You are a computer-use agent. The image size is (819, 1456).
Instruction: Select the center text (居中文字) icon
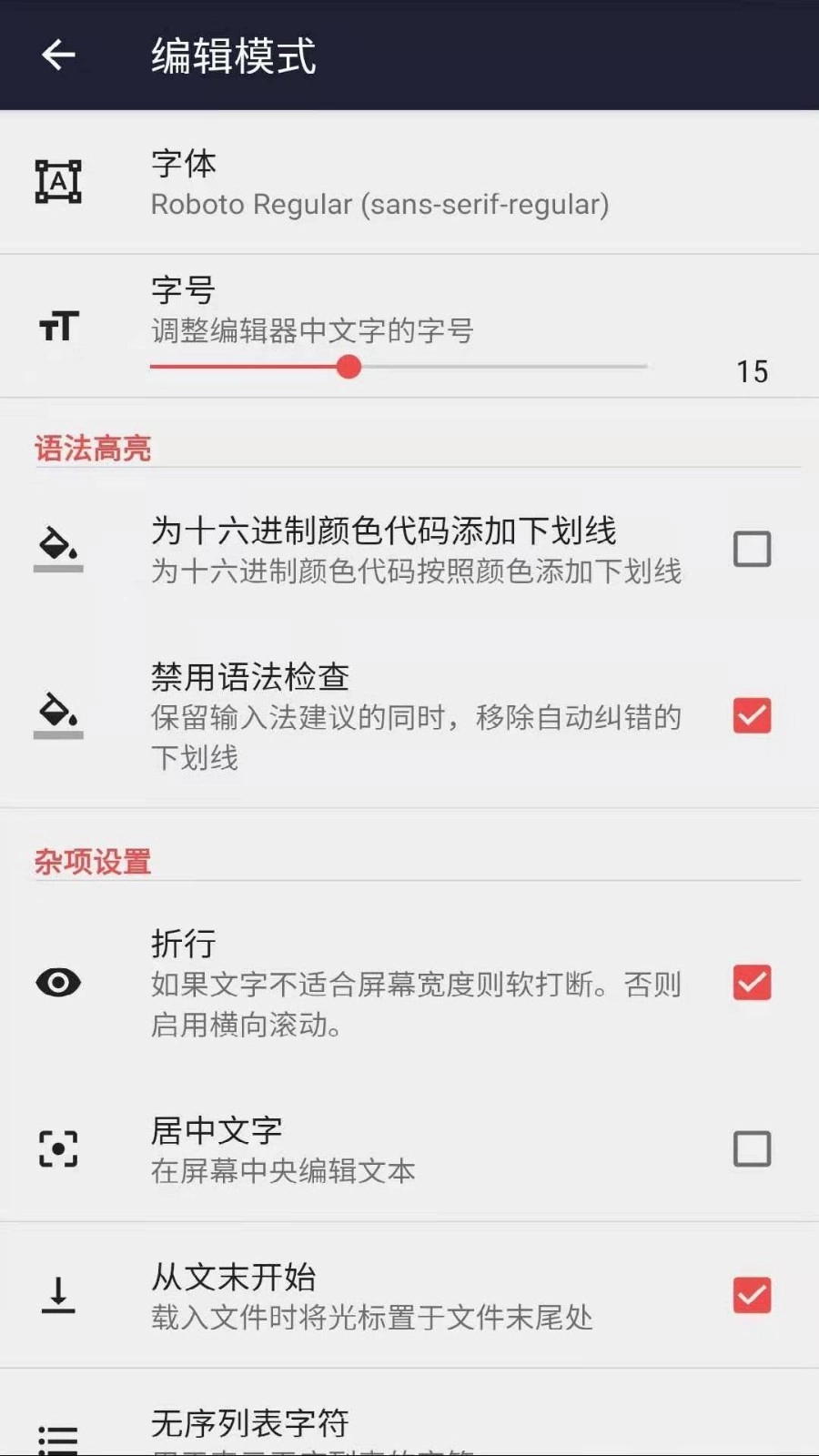(x=58, y=1149)
